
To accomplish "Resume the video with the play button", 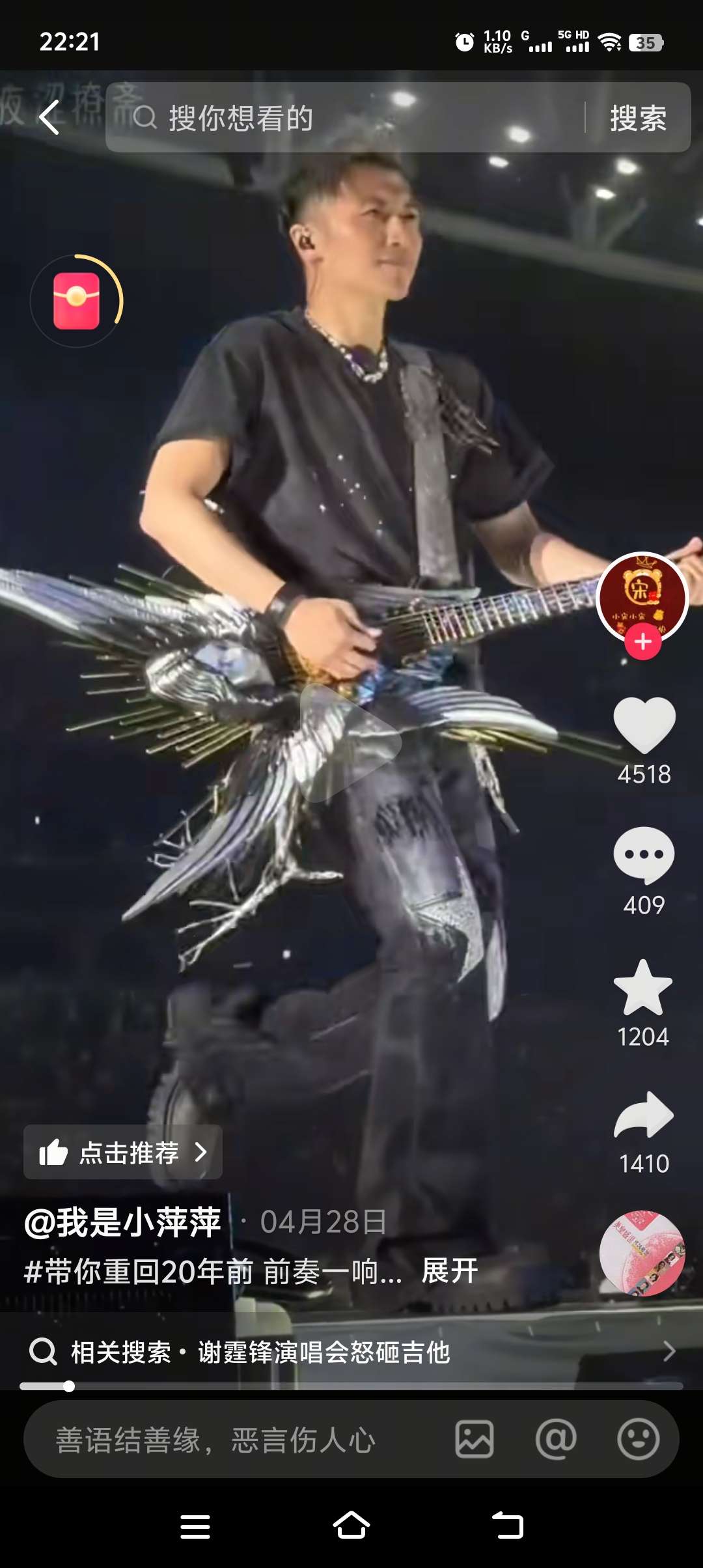I will (x=350, y=742).
